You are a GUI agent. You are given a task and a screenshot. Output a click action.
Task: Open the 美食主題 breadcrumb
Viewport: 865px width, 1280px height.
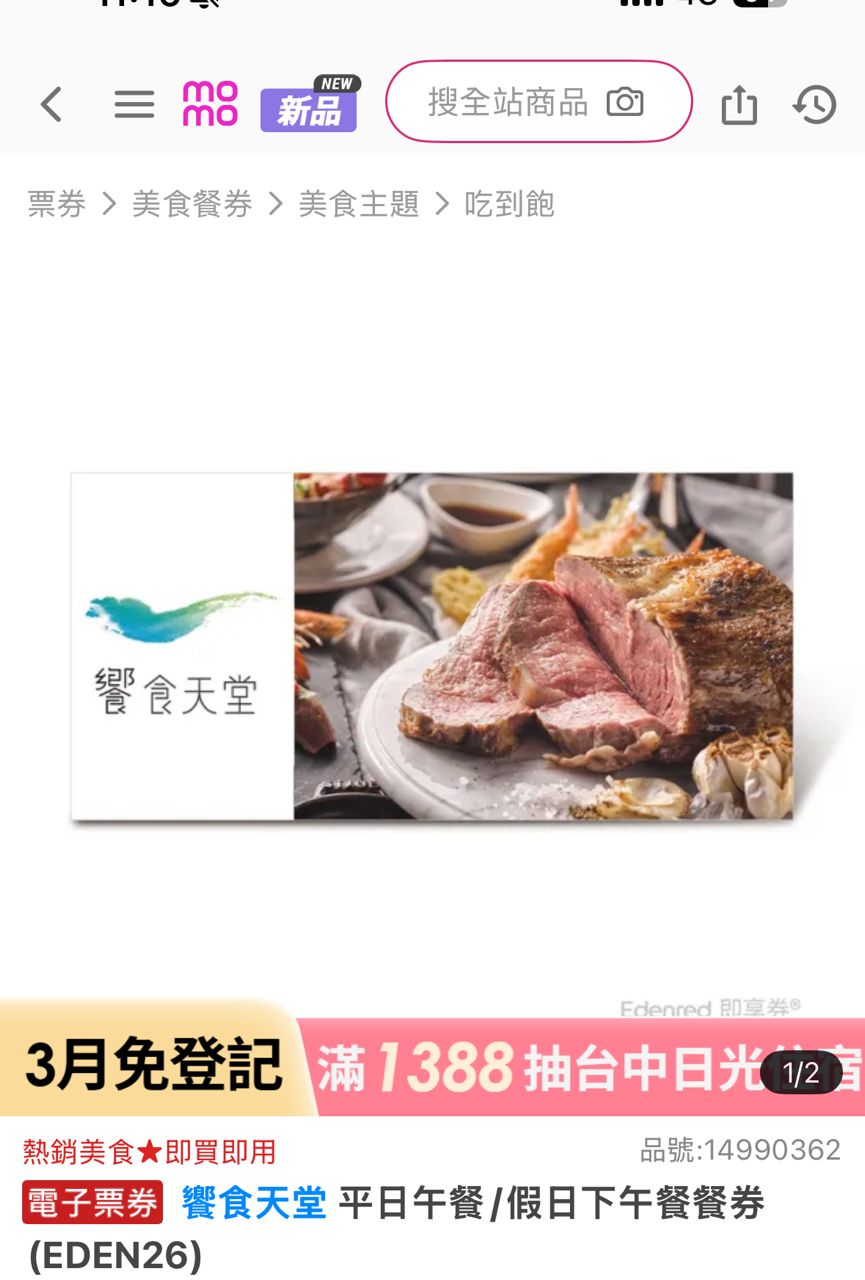(358, 205)
